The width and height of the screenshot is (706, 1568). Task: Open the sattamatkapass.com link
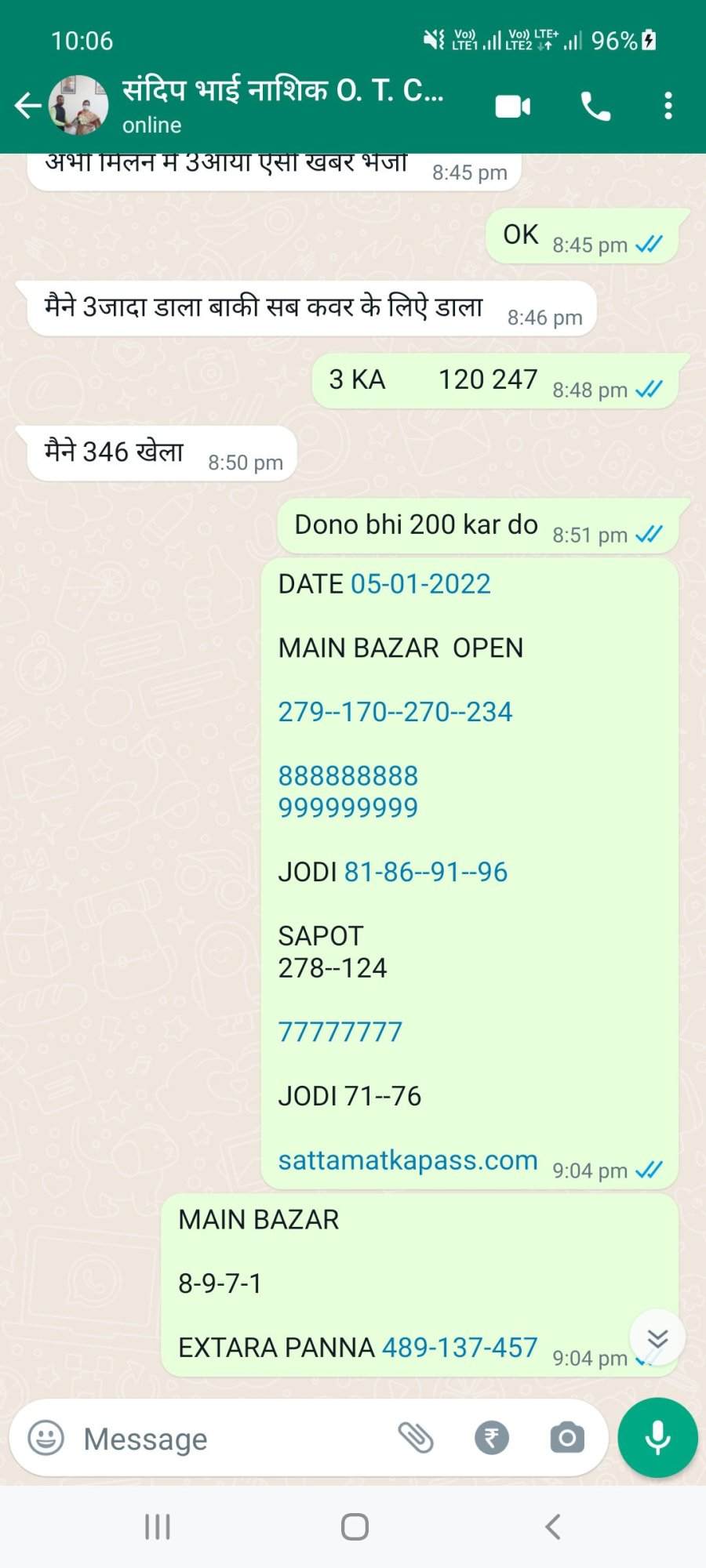(x=408, y=1160)
